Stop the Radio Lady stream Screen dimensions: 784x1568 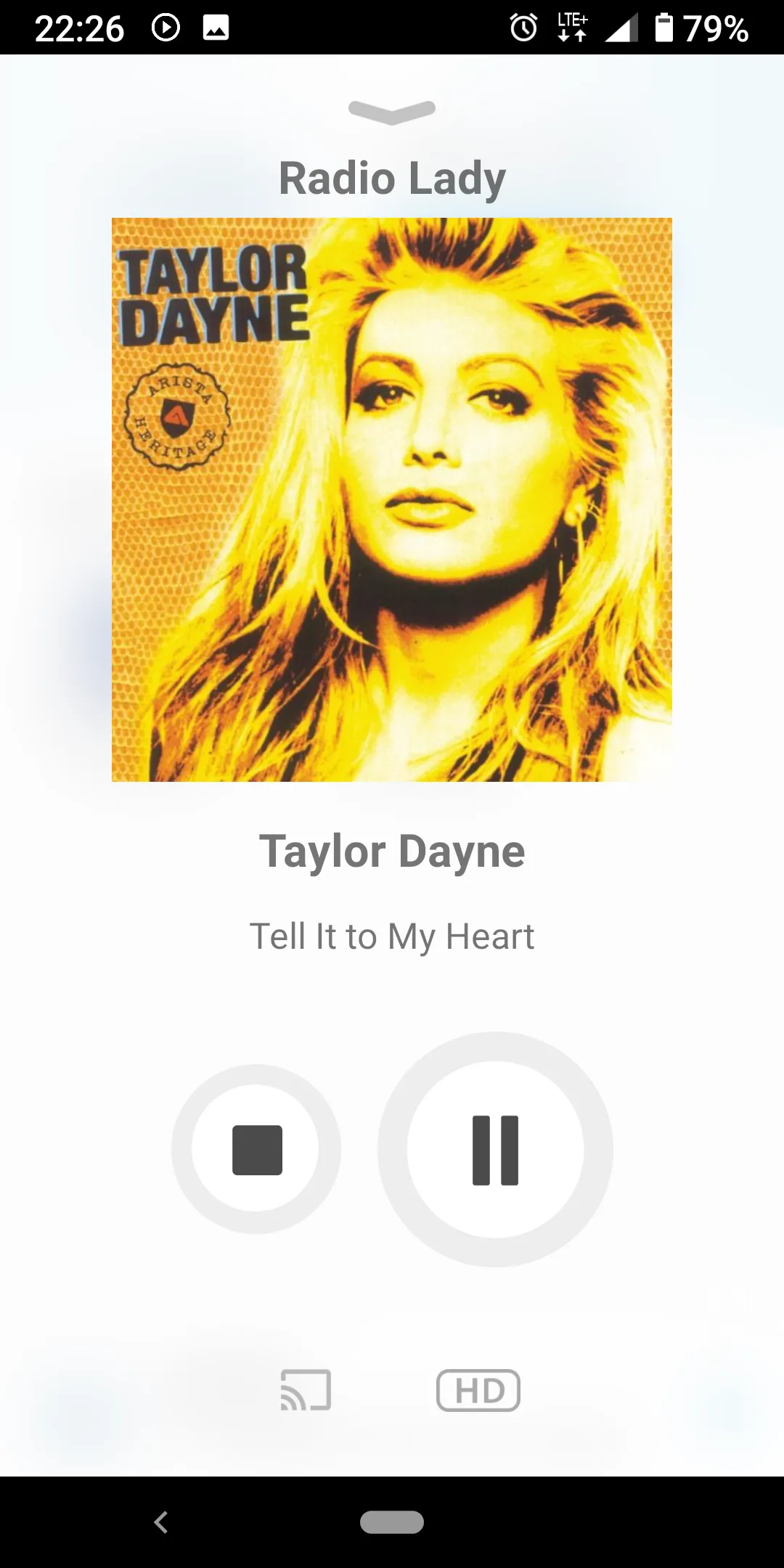point(256,1149)
